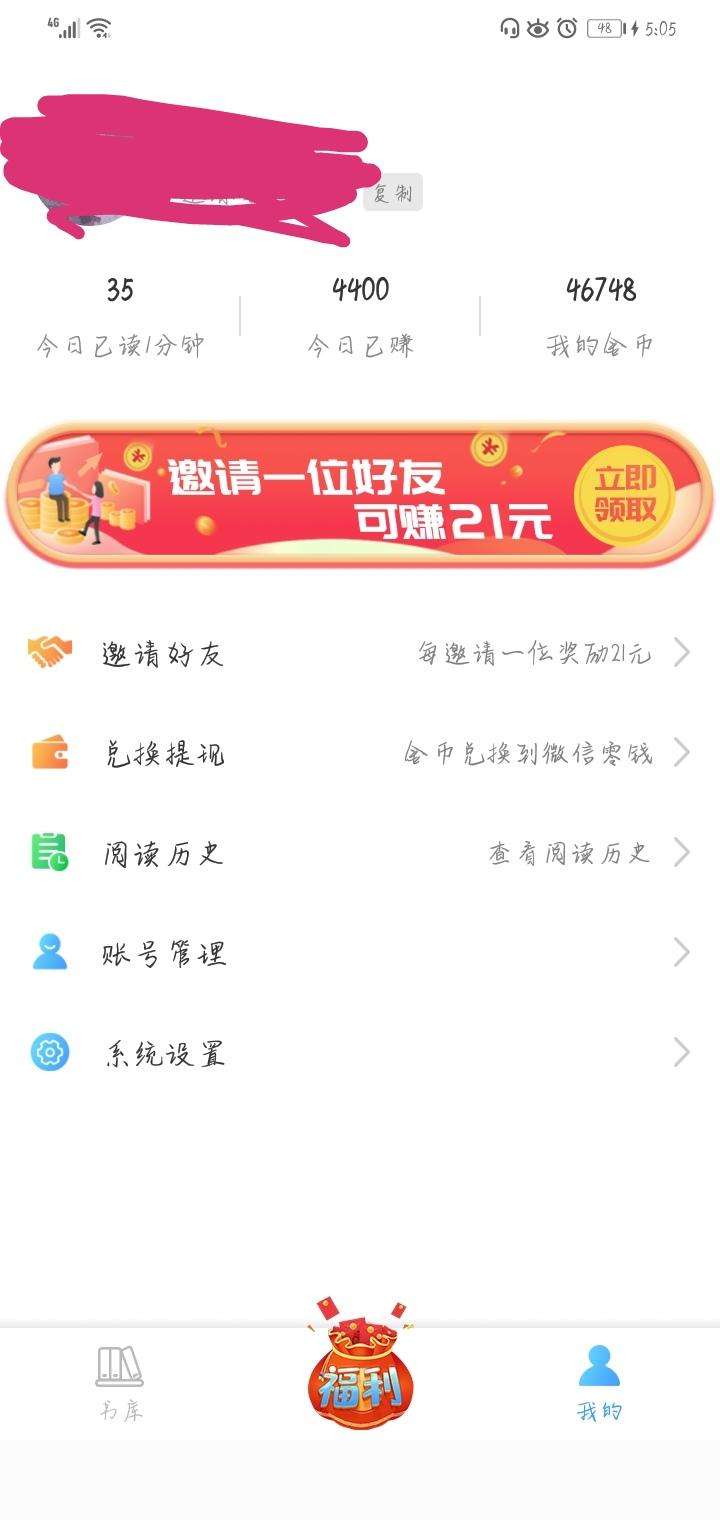Click the battery charging indicator
The height and width of the screenshot is (1520, 720).
611,30
